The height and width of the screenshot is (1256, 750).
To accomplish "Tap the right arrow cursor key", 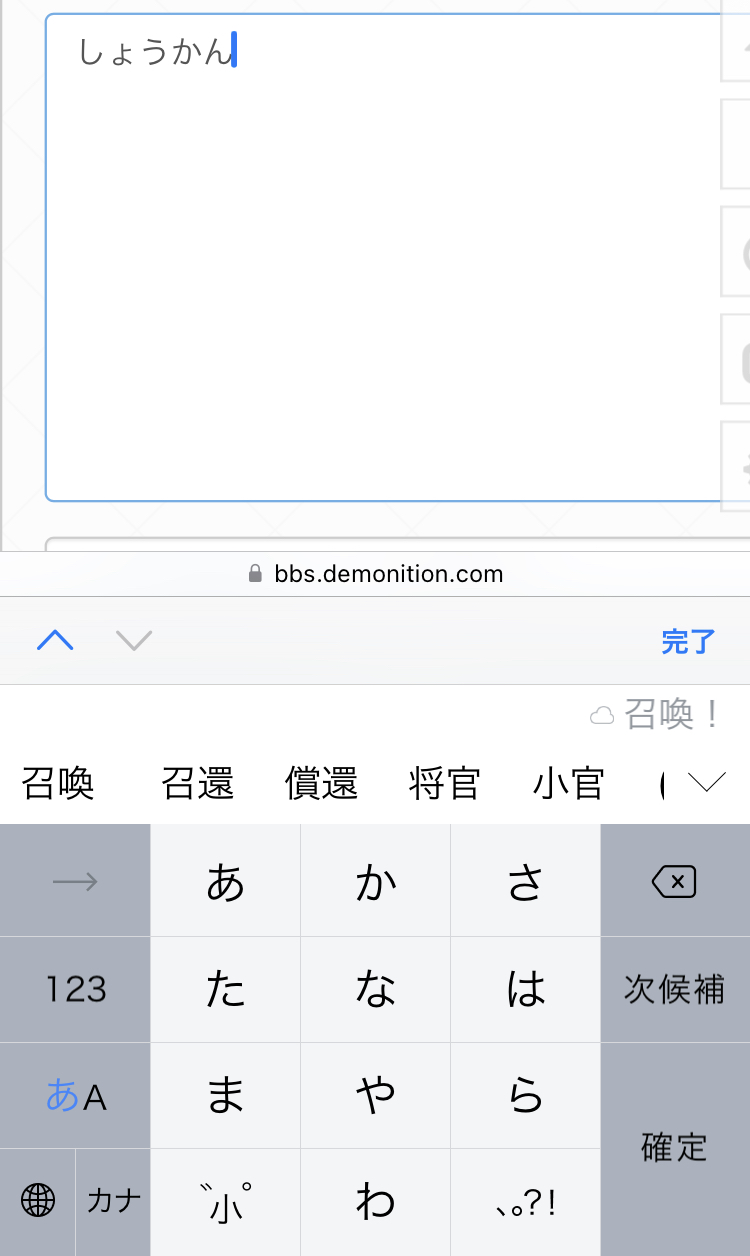I will [75, 882].
